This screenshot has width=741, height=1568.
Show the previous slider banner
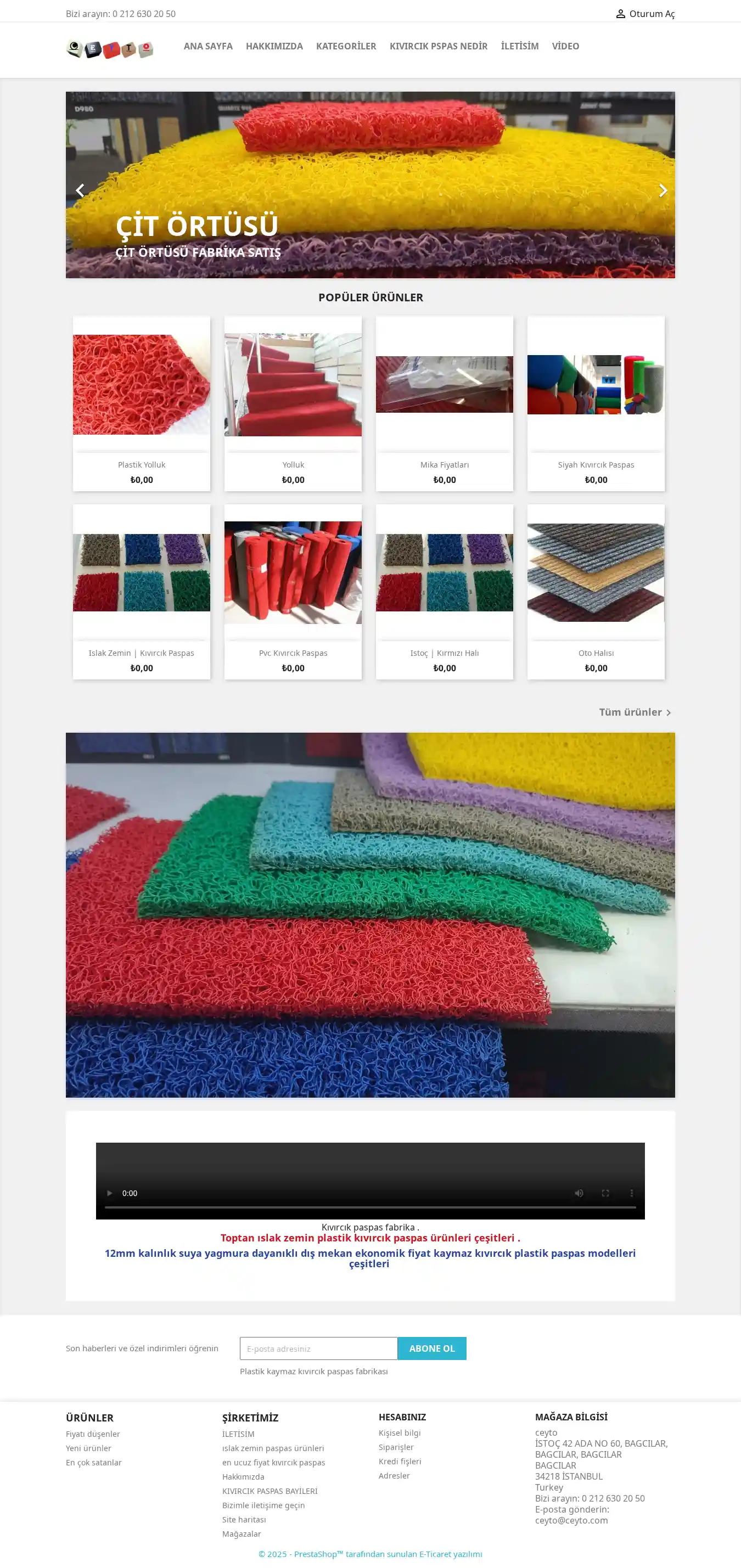(x=80, y=190)
